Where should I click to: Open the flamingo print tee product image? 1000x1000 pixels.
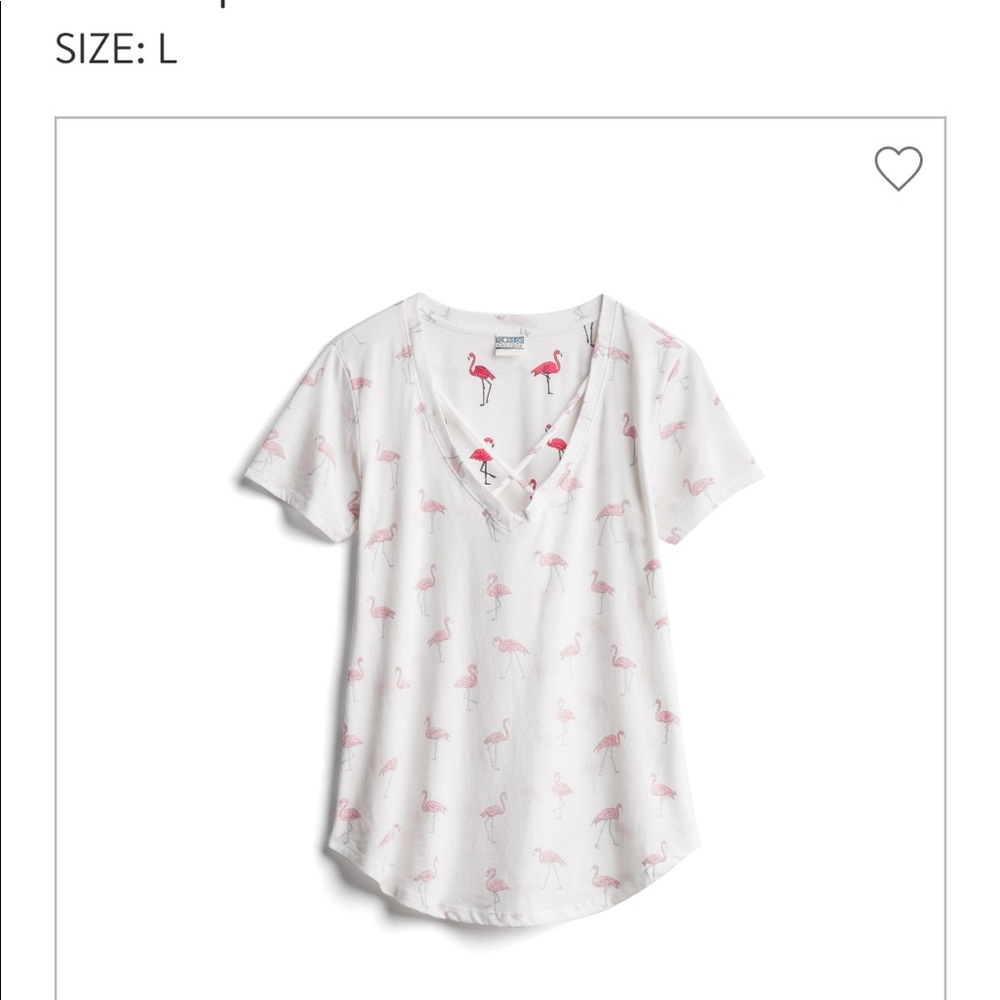(500, 600)
